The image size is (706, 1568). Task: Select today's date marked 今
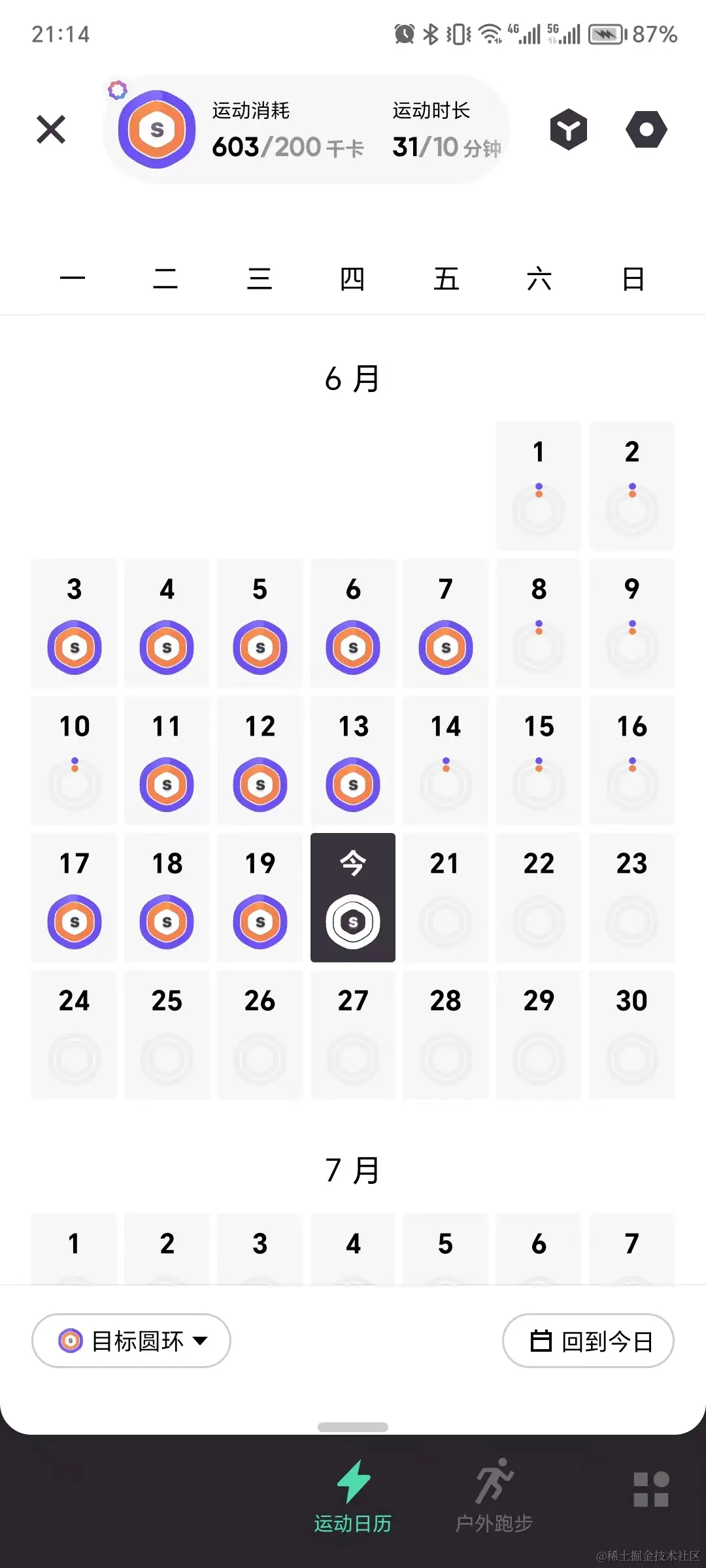pyautogui.click(x=353, y=898)
